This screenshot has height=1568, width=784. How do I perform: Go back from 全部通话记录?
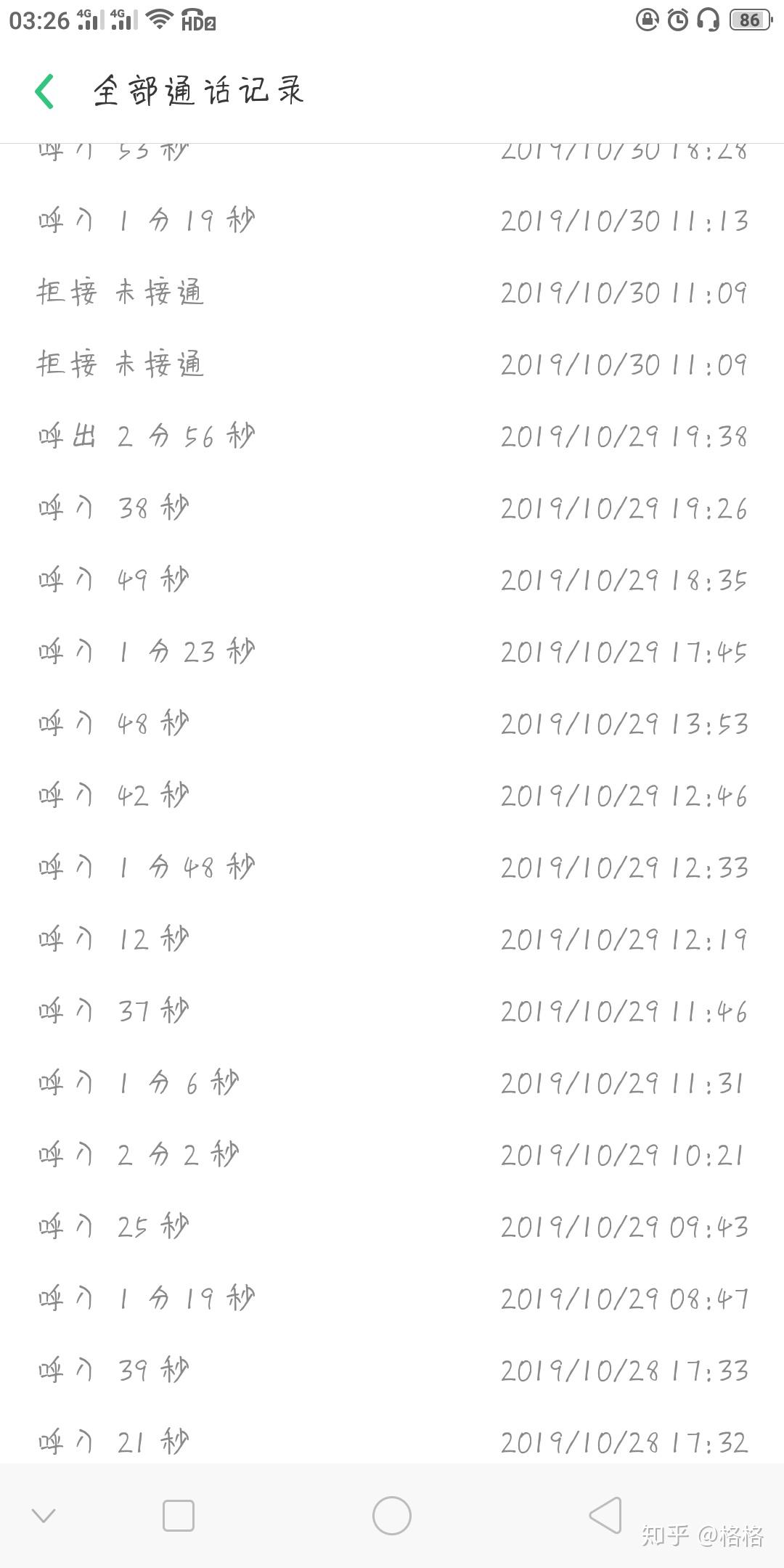[44, 91]
